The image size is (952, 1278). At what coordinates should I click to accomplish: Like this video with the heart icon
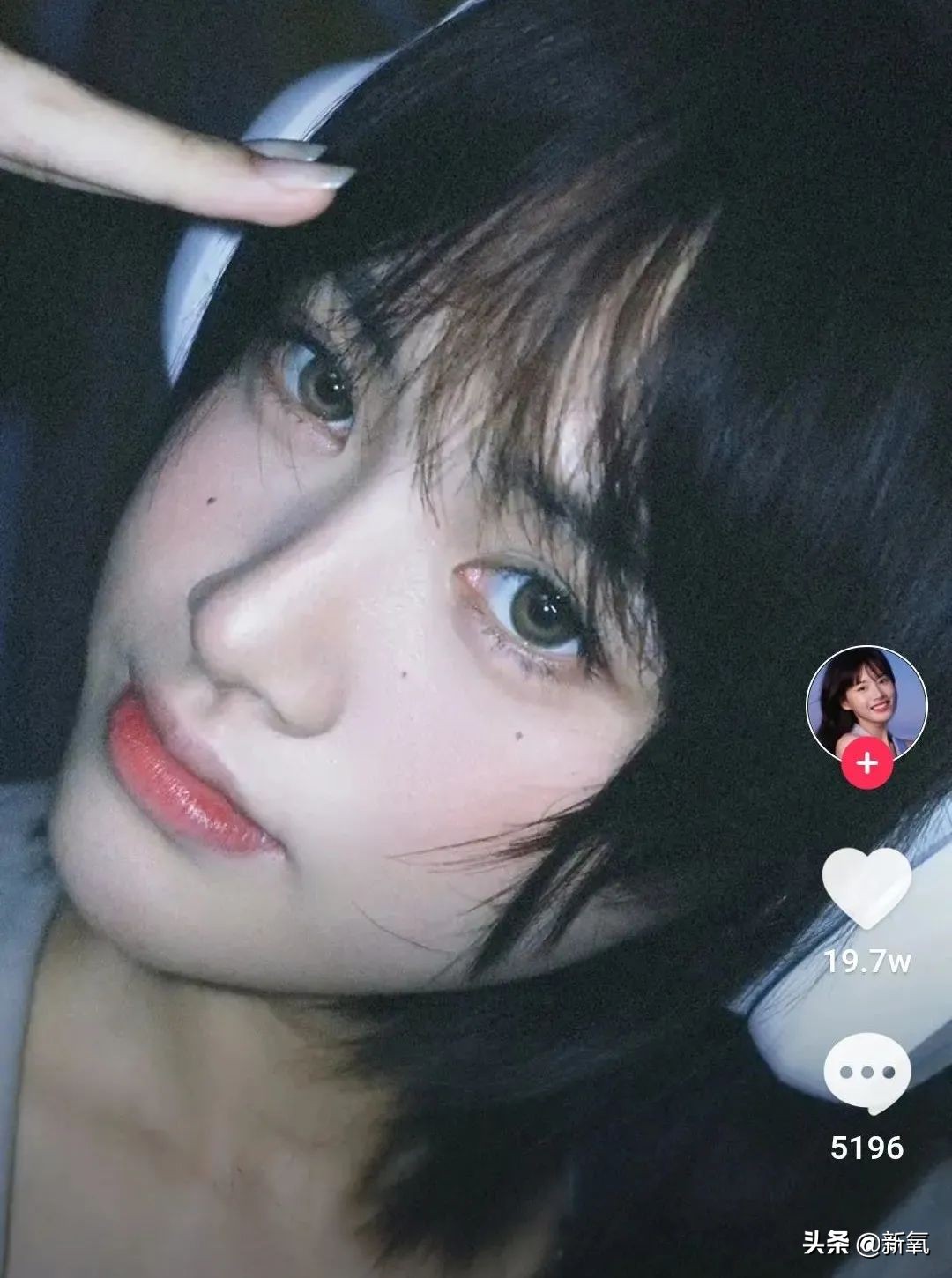click(866, 888)
